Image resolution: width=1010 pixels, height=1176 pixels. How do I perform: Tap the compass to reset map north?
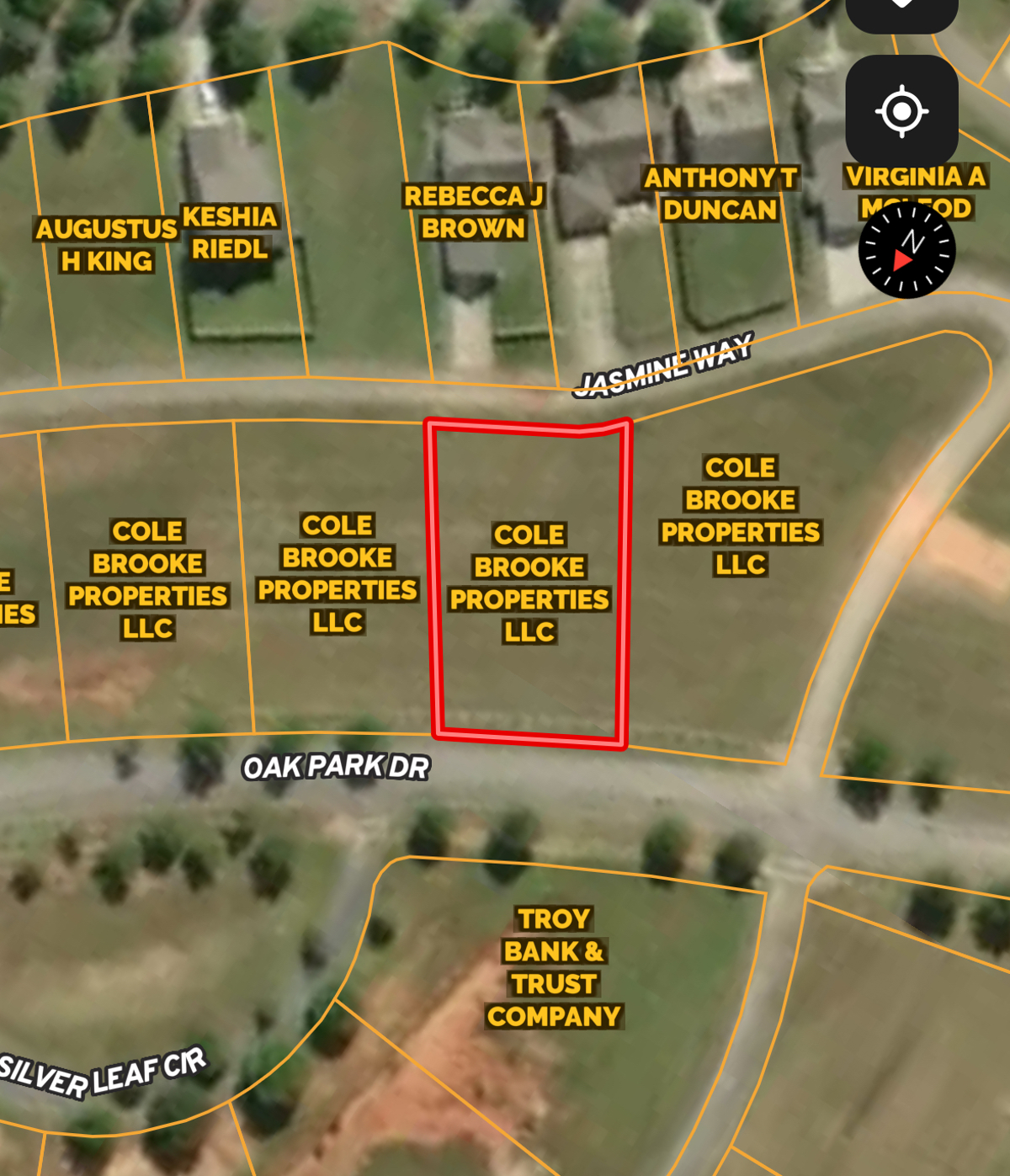coord(906,250)
